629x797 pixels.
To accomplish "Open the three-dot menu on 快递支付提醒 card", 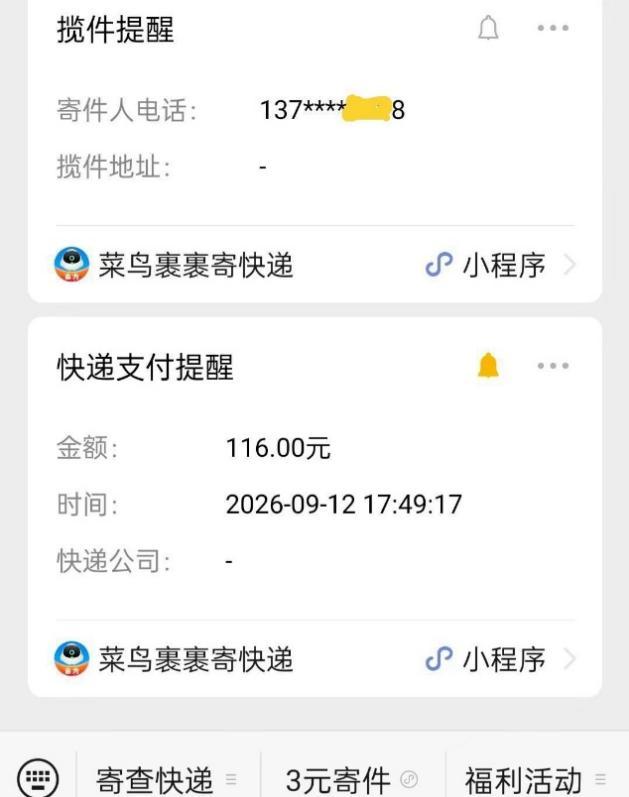I will [553, 365].
